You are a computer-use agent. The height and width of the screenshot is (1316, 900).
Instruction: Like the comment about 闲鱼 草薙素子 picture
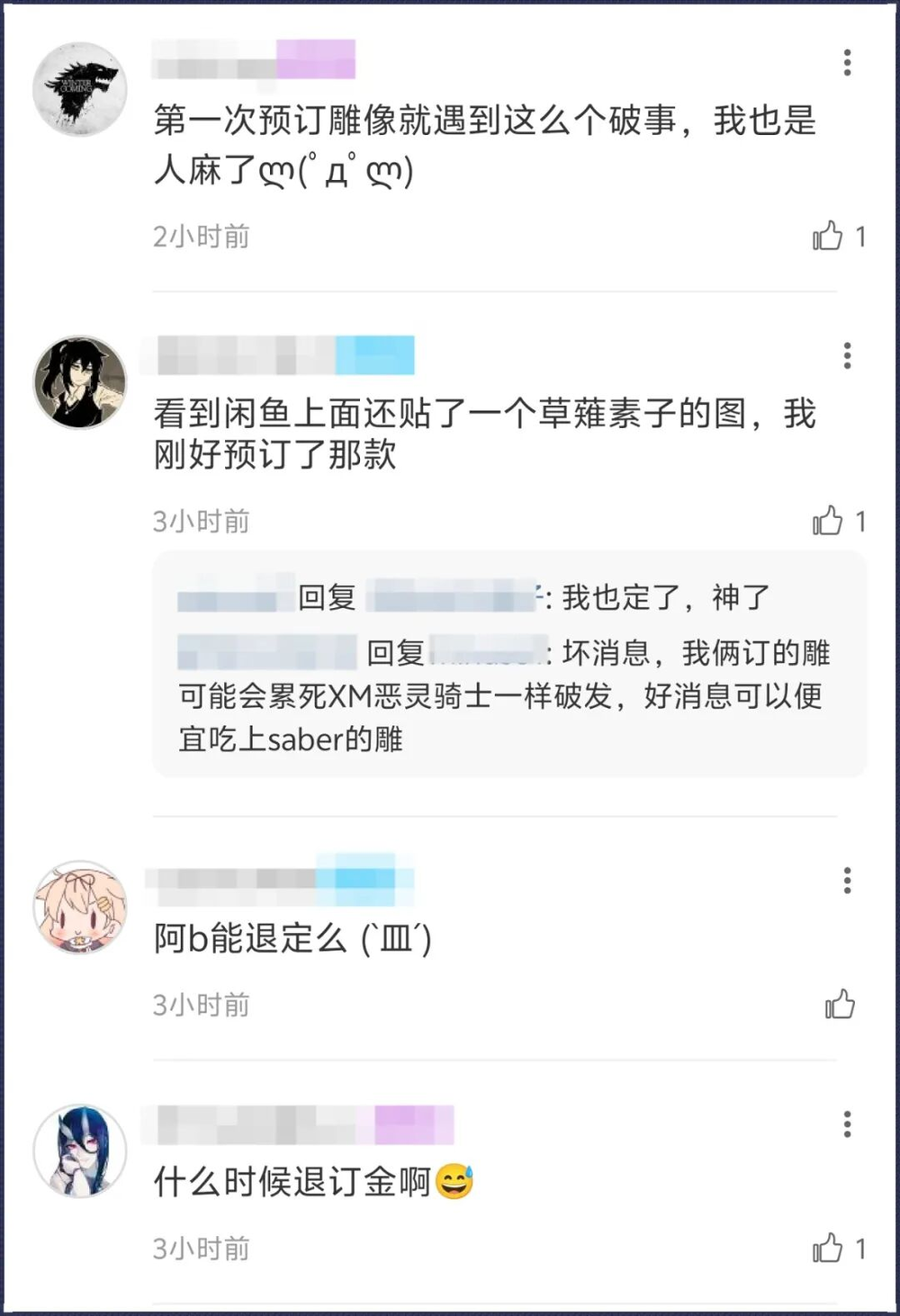point(827,521)
